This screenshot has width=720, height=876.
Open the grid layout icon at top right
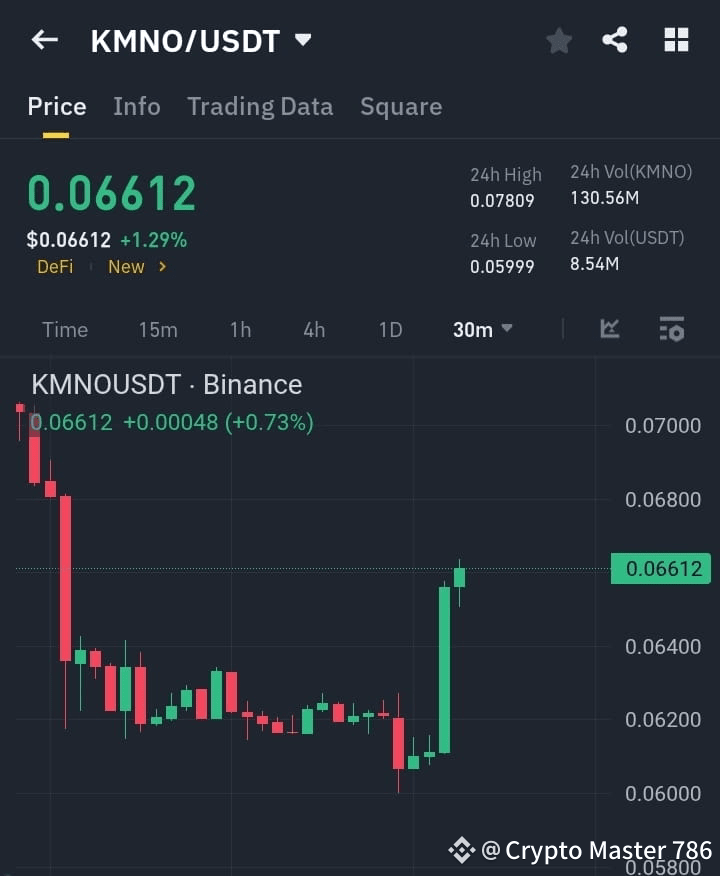pyautogui.click(x=676, y=40)
